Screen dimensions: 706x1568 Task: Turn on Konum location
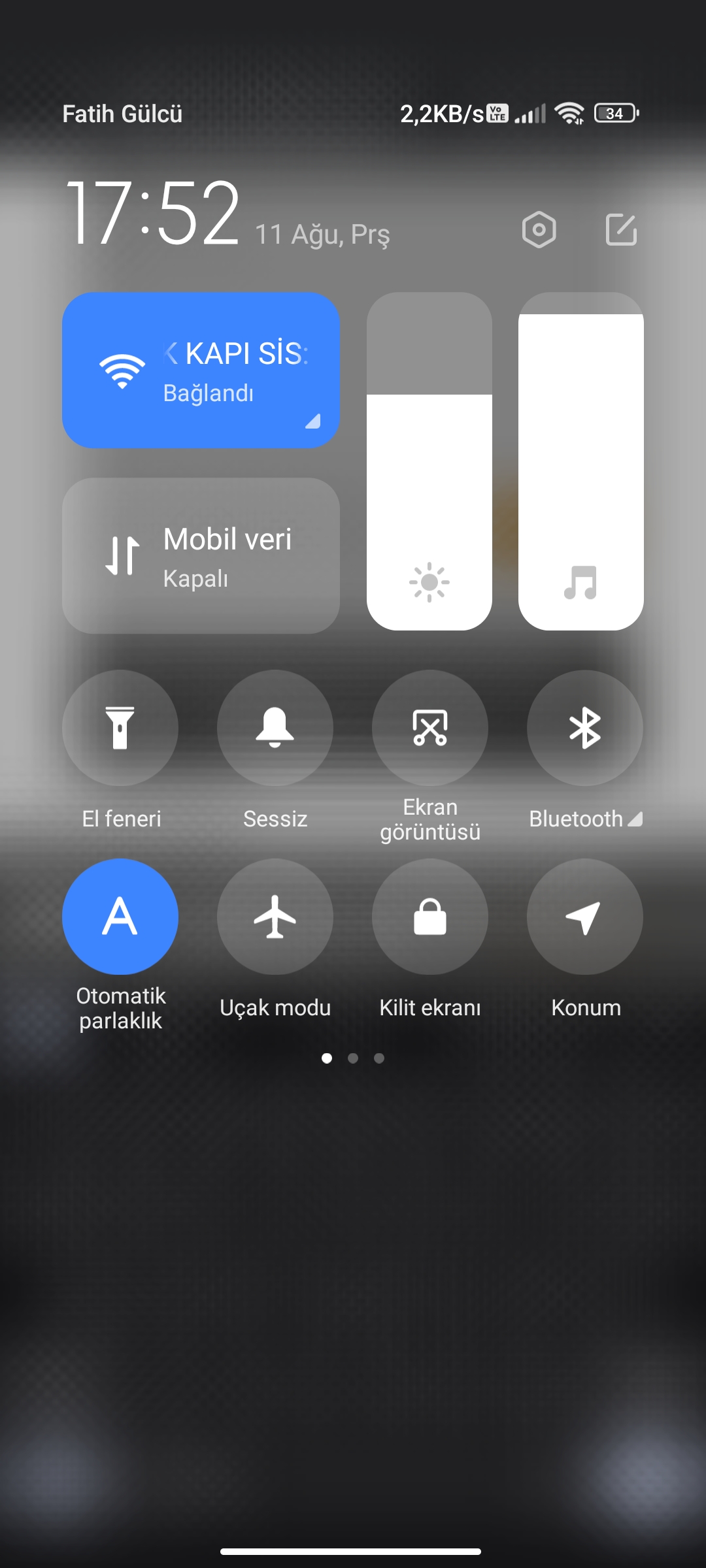(x=585, y=917)
